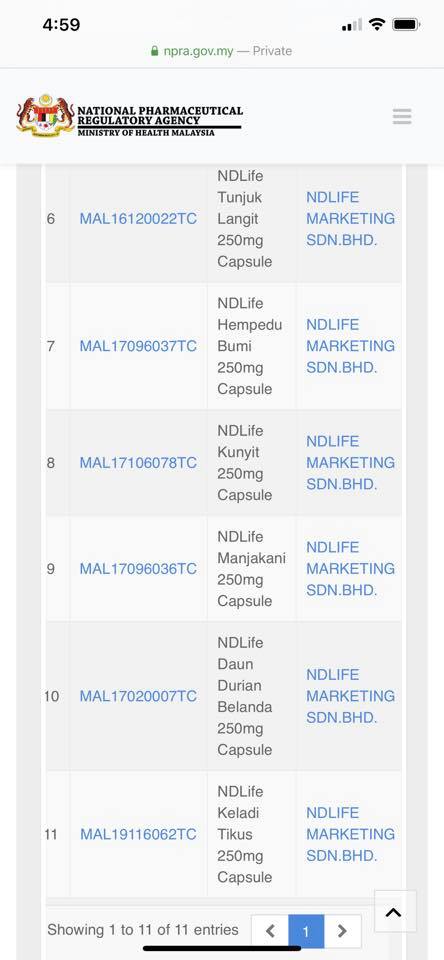Screen dimensions: 444x960
Task: Open NDLIFE MARKETING link for Kunyit capsule
Action: tap(350, 463)
